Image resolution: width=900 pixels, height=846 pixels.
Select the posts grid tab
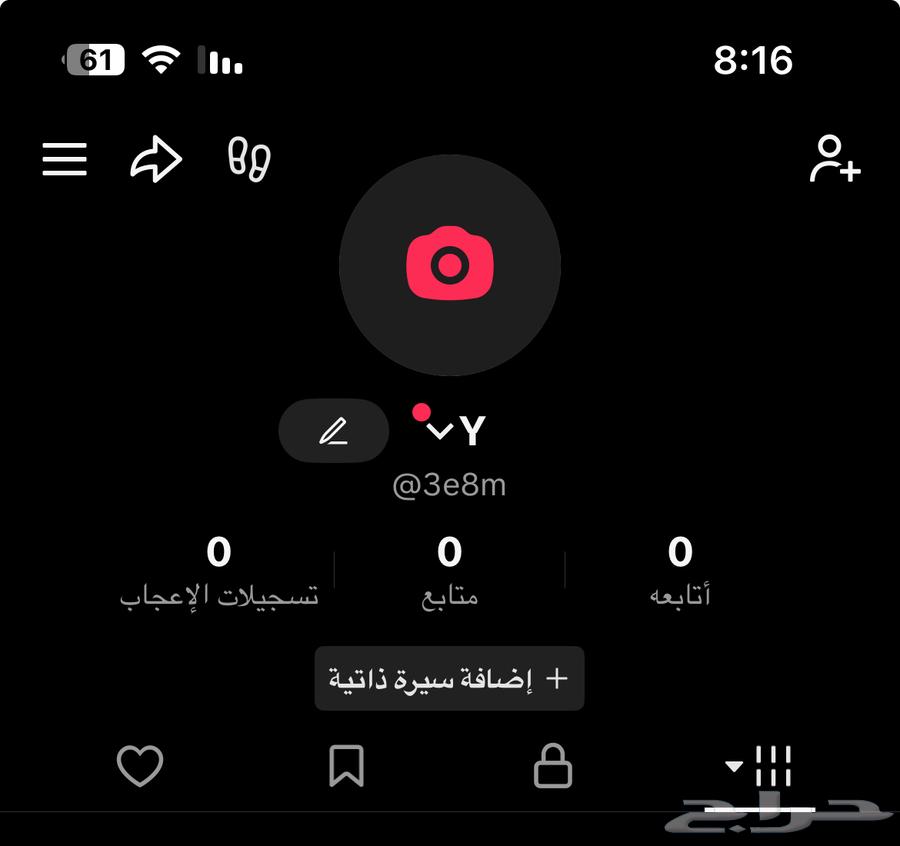(760, 767)
